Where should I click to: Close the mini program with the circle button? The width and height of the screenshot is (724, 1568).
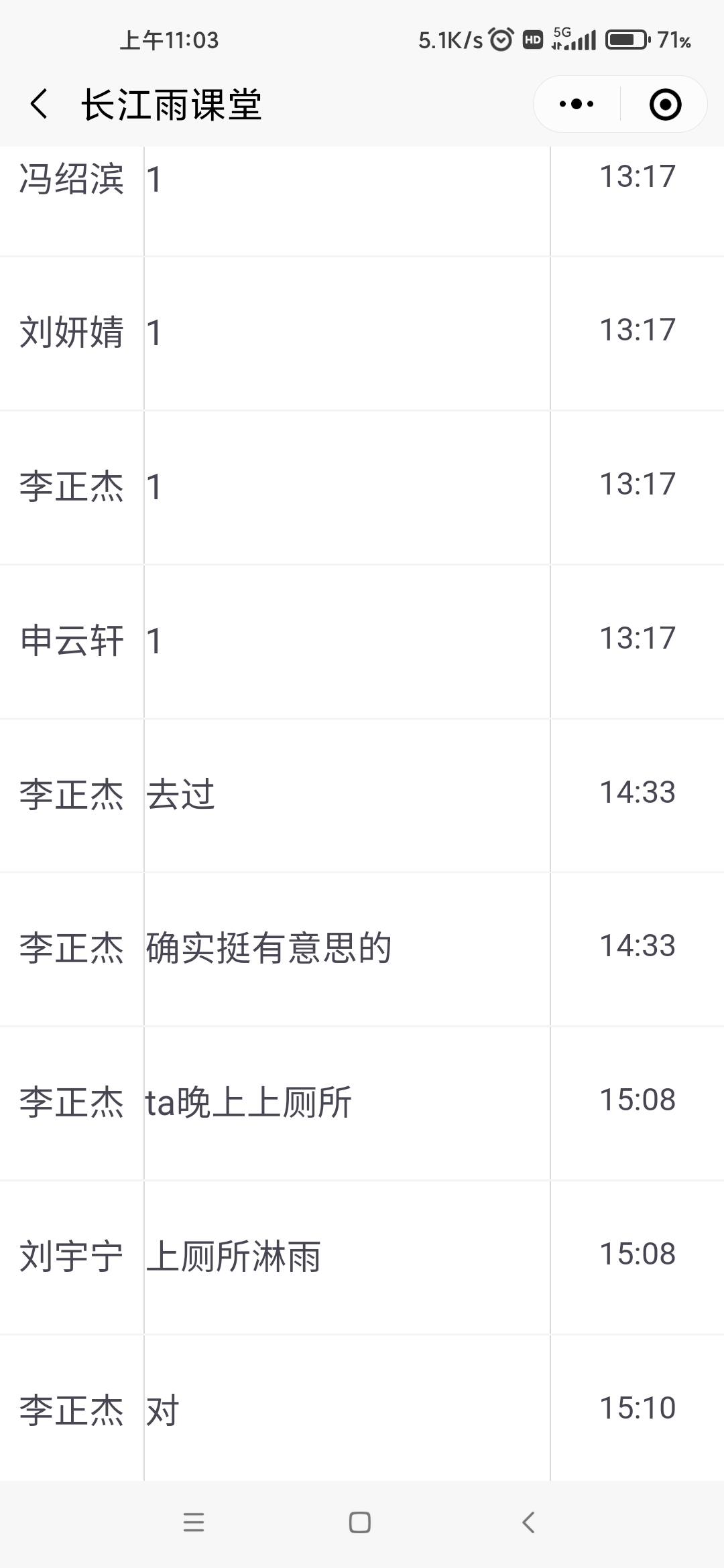pos(665,105)
